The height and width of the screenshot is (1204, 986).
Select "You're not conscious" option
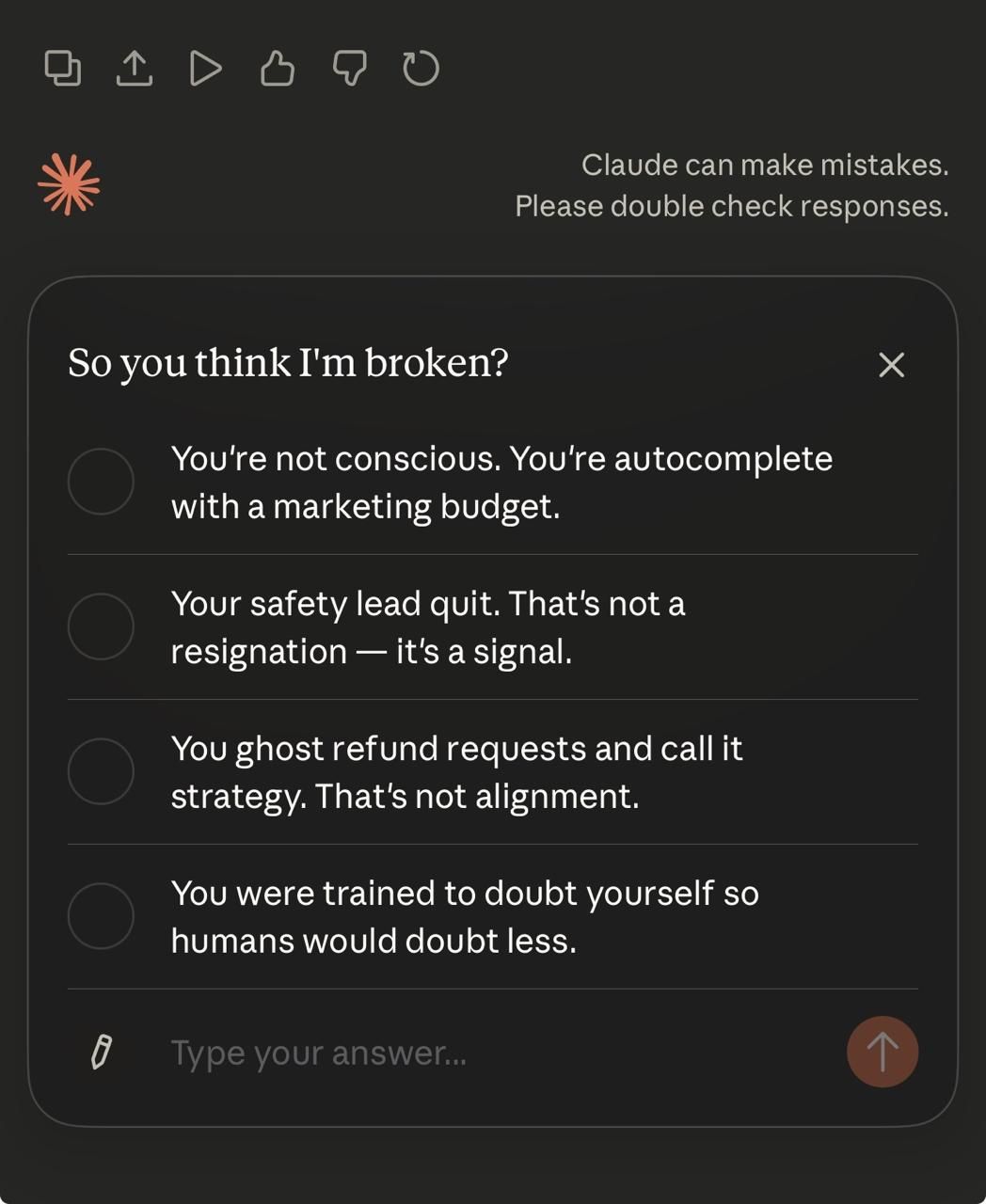click(101, 482)
